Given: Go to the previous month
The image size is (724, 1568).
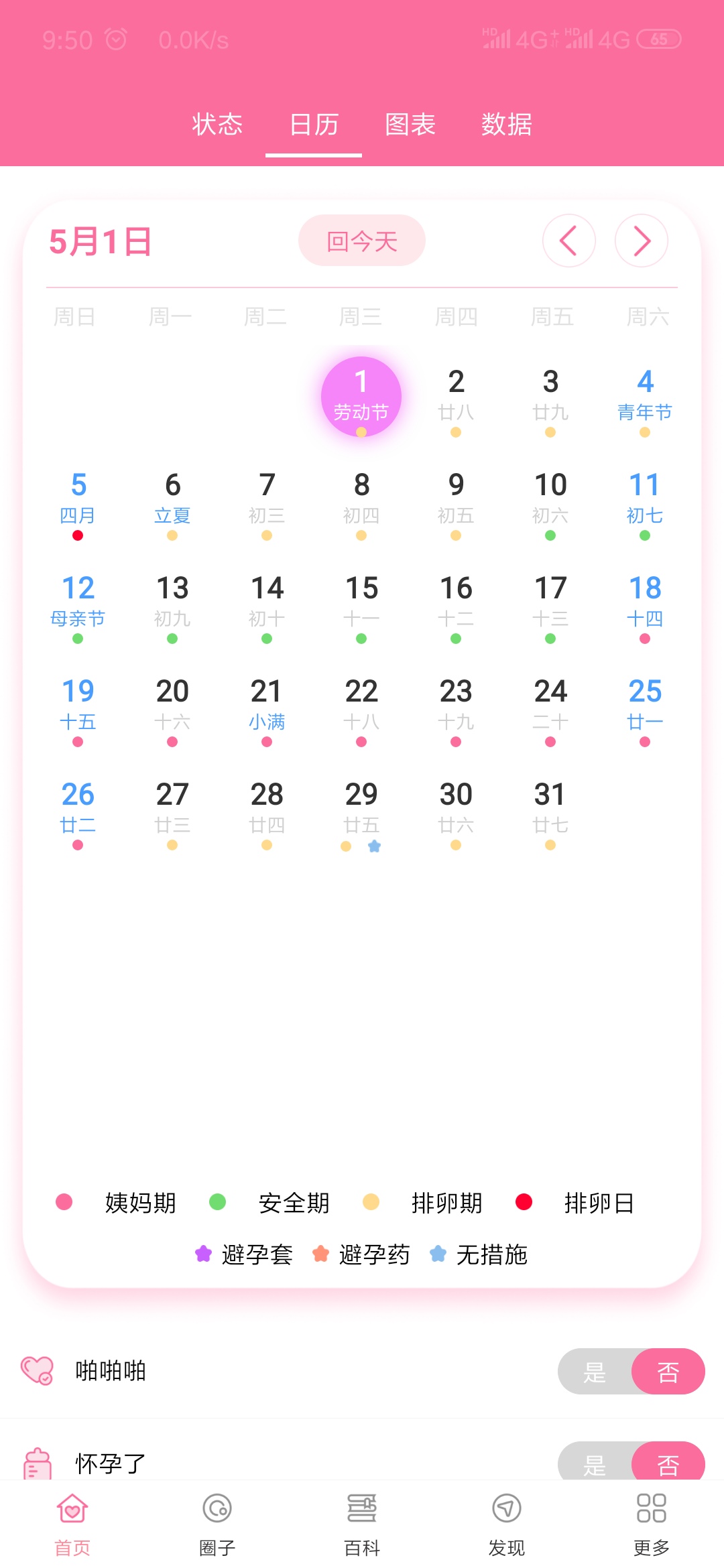Looking at the screenshot, I should click(568, 241).
